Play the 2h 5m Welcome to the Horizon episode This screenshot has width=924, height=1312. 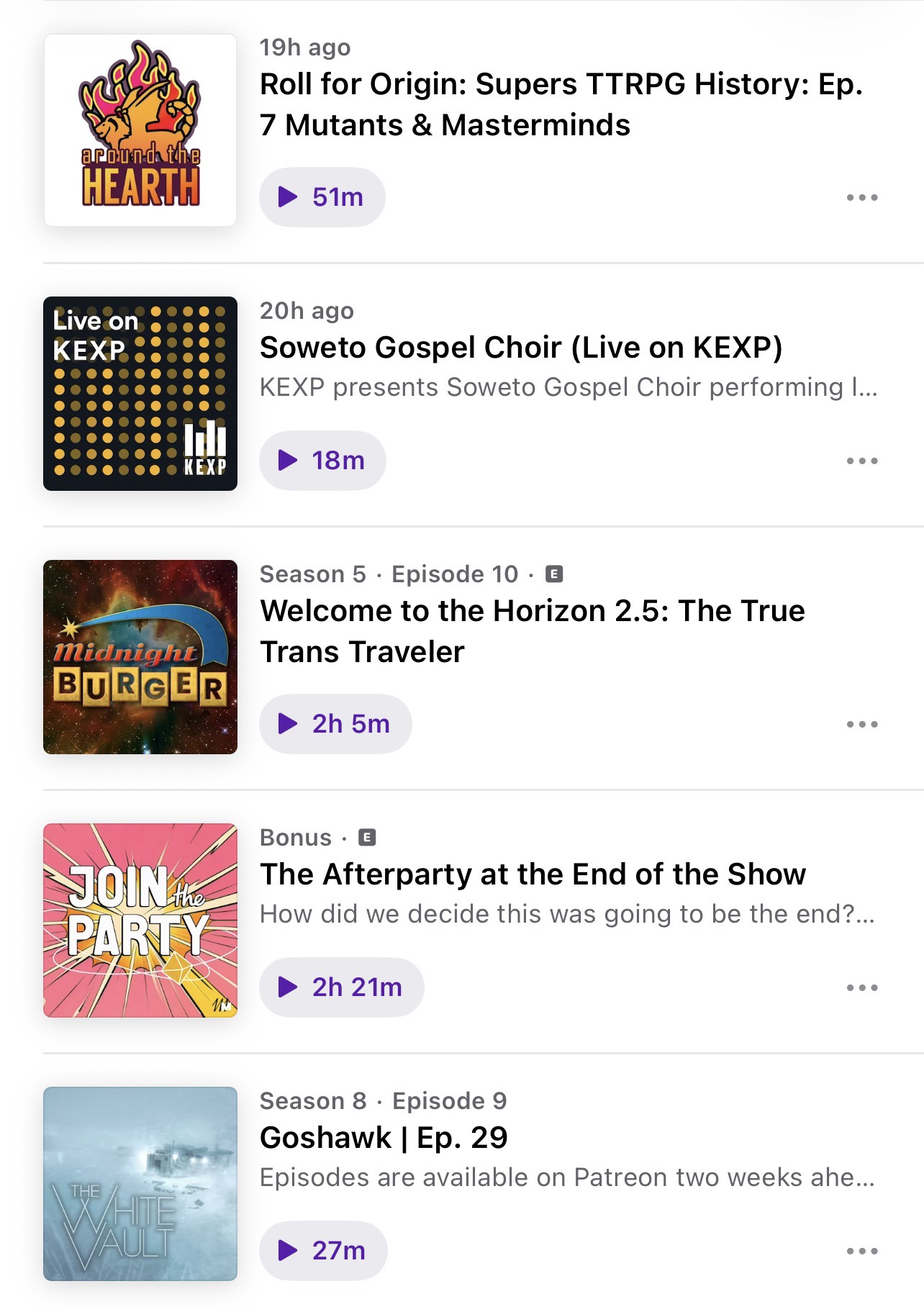point(335,724)
